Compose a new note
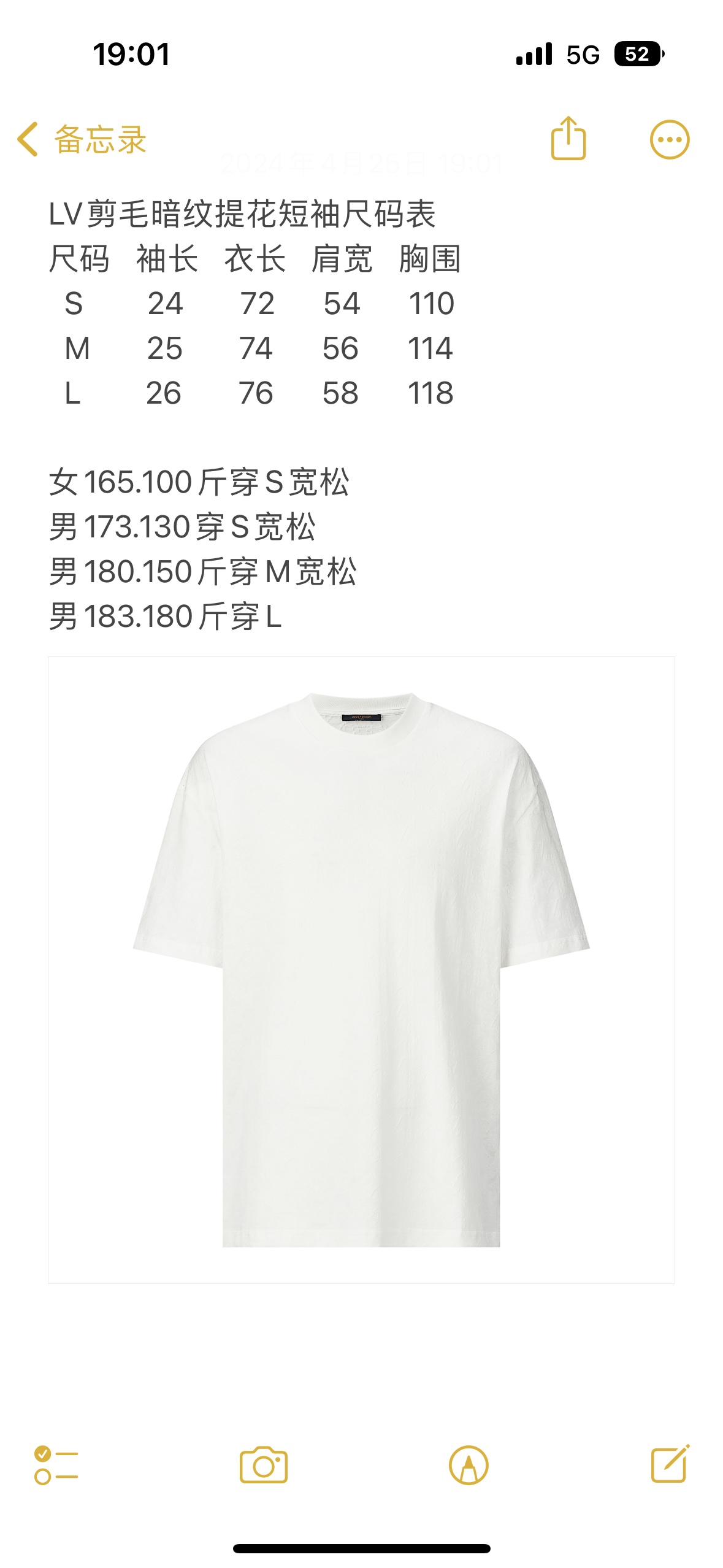Viewport: 723px width, 1568px height. (x=670, y=1464)
